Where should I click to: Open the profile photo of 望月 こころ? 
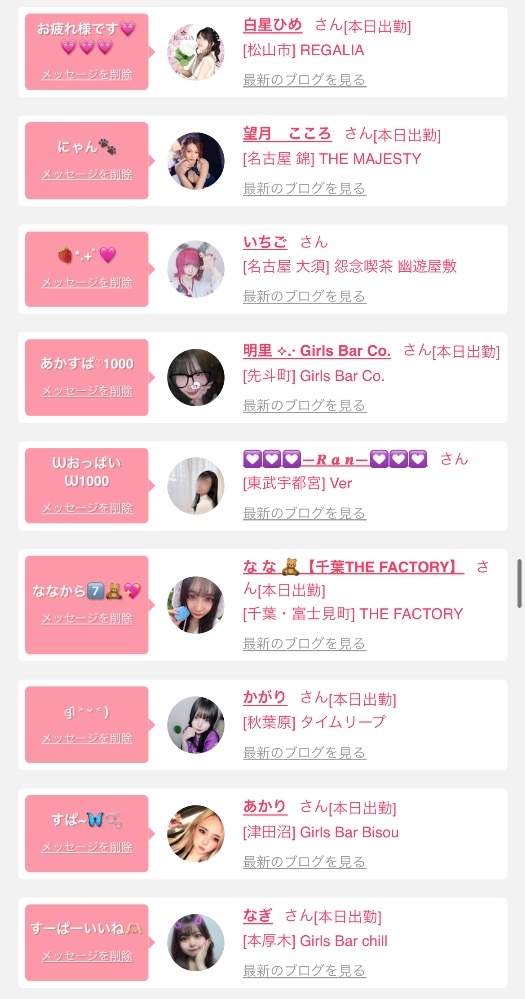click(196, 161)
